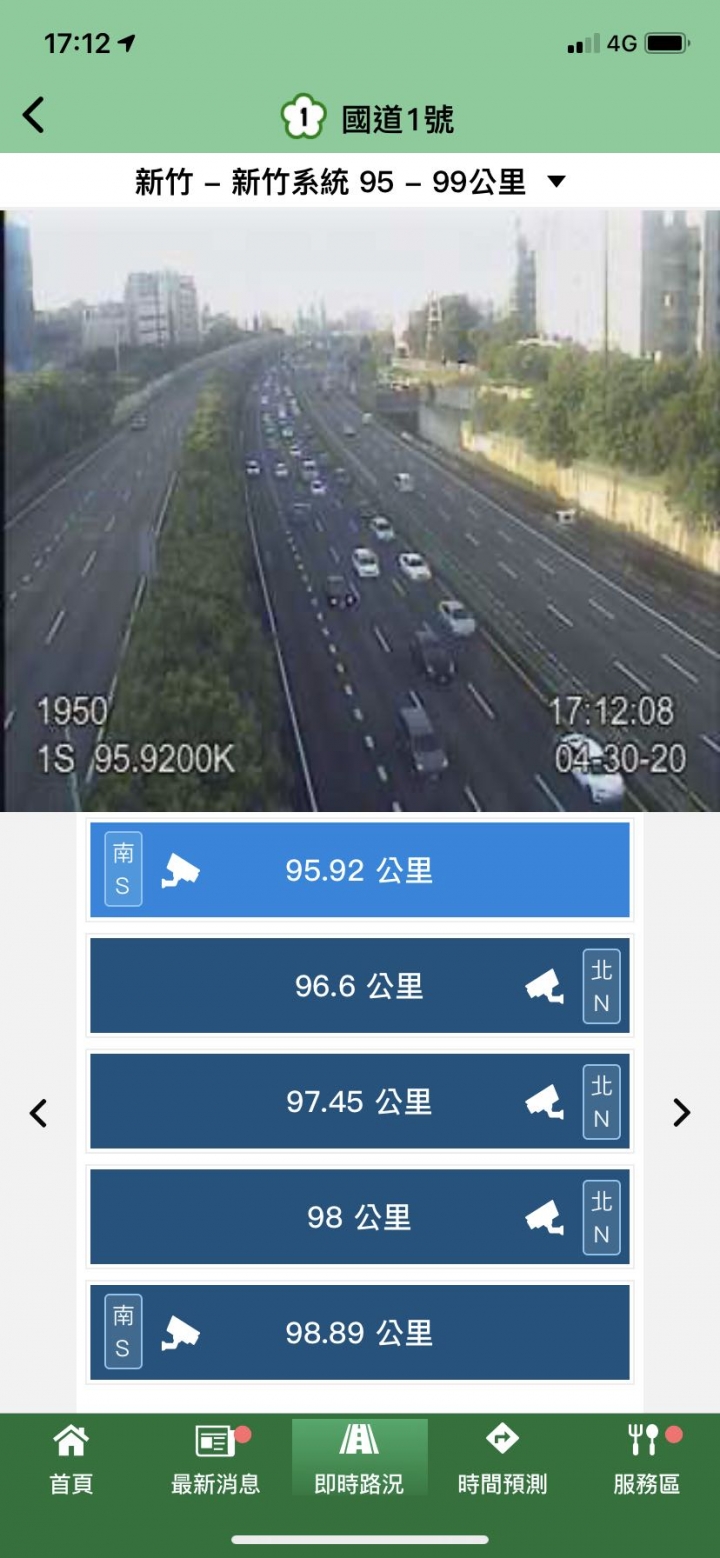The height and width of the screenshot is (1558, 720).
Task: Switch to the 98.89 公里 southbound camera
Action: 359,1333
